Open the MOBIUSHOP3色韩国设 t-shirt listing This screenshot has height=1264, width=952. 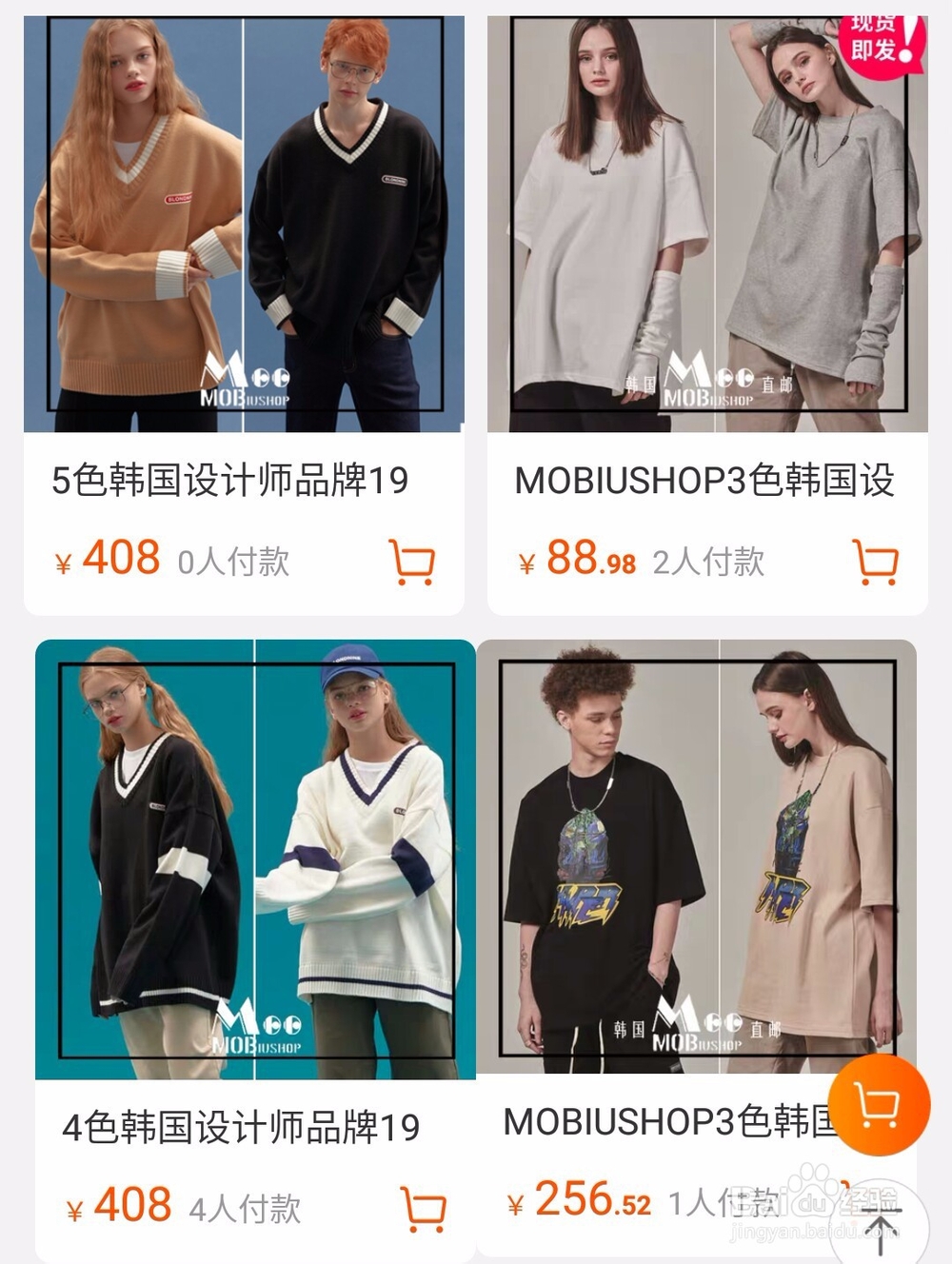click(x=708, y=483)
